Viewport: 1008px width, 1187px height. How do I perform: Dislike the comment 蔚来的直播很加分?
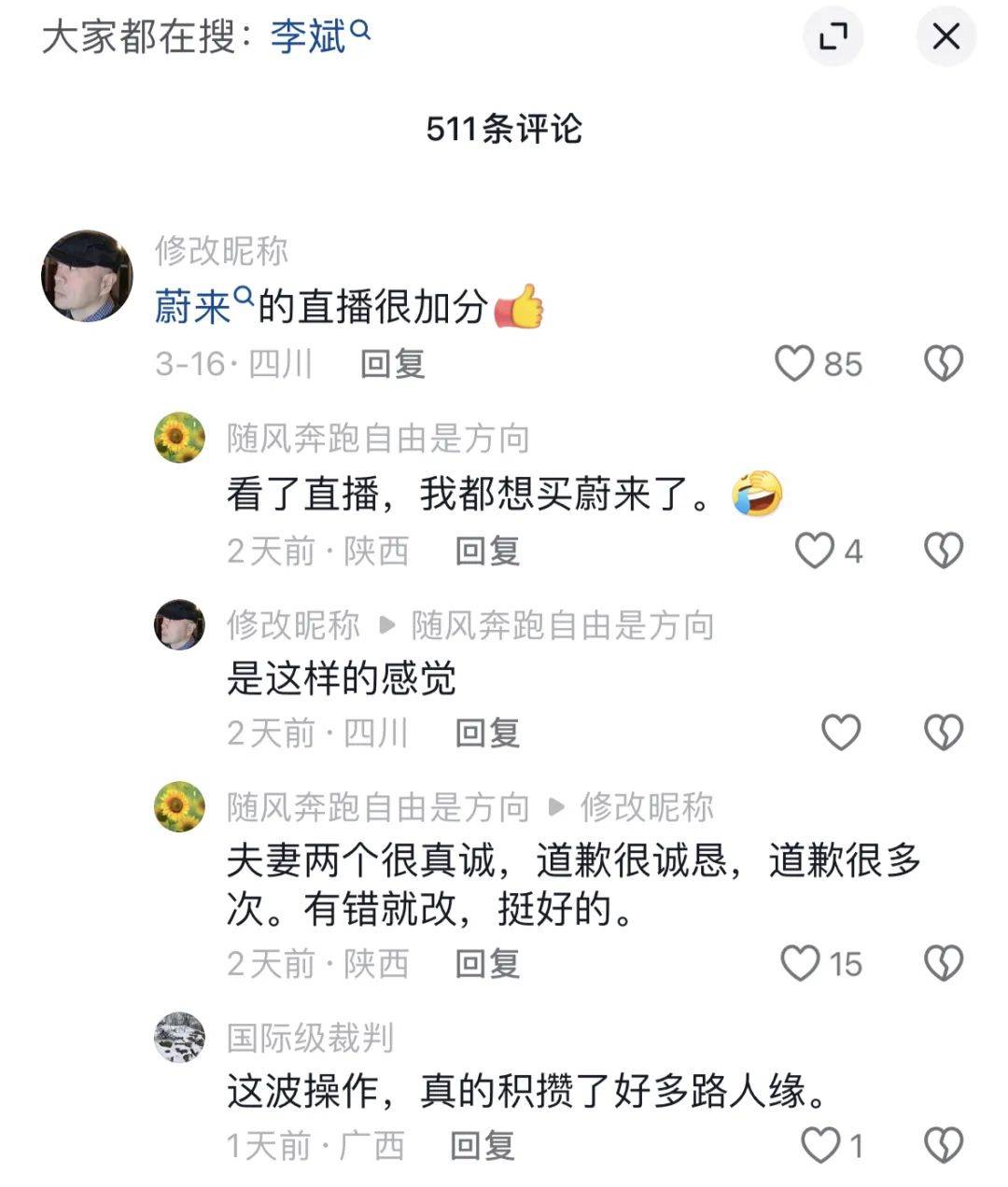pos(943,363)
